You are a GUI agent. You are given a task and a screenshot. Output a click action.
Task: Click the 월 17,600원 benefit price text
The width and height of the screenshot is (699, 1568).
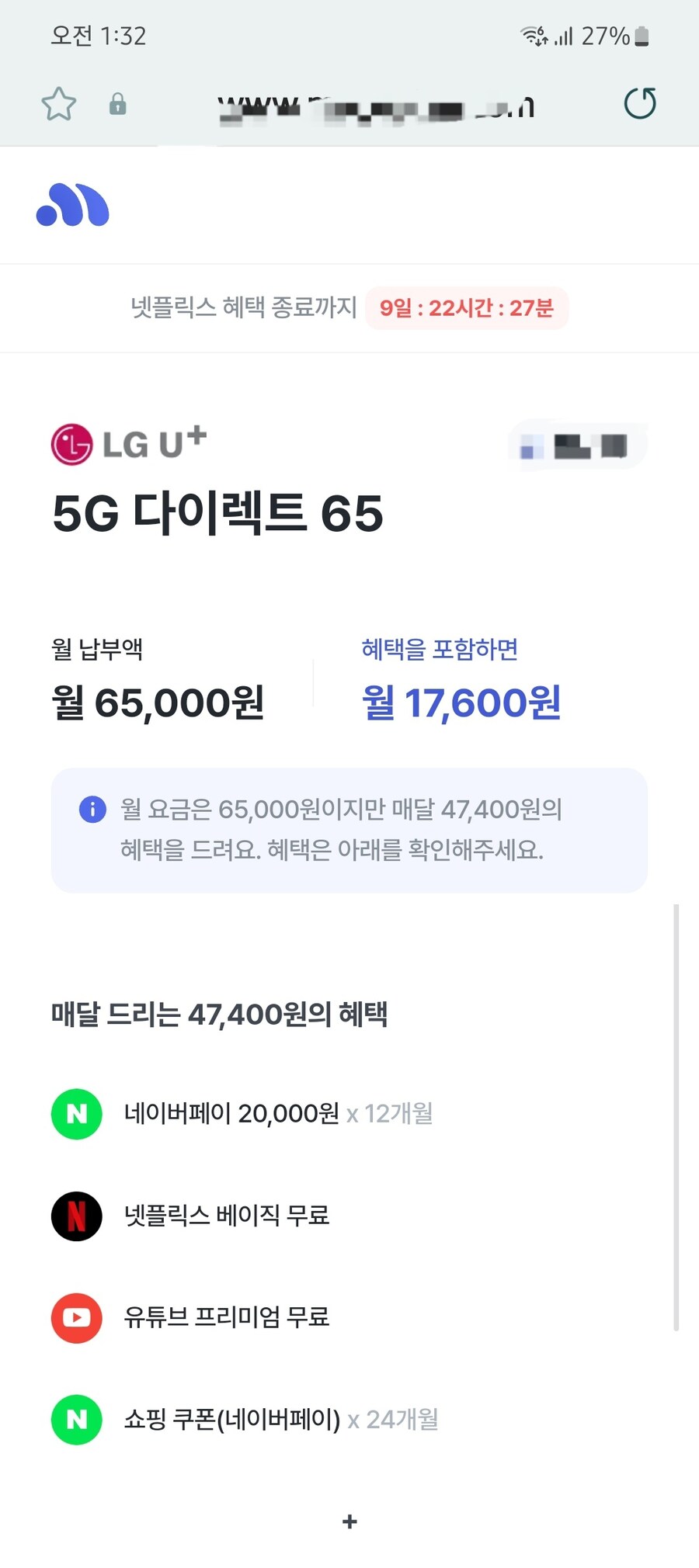pos(462,702)
